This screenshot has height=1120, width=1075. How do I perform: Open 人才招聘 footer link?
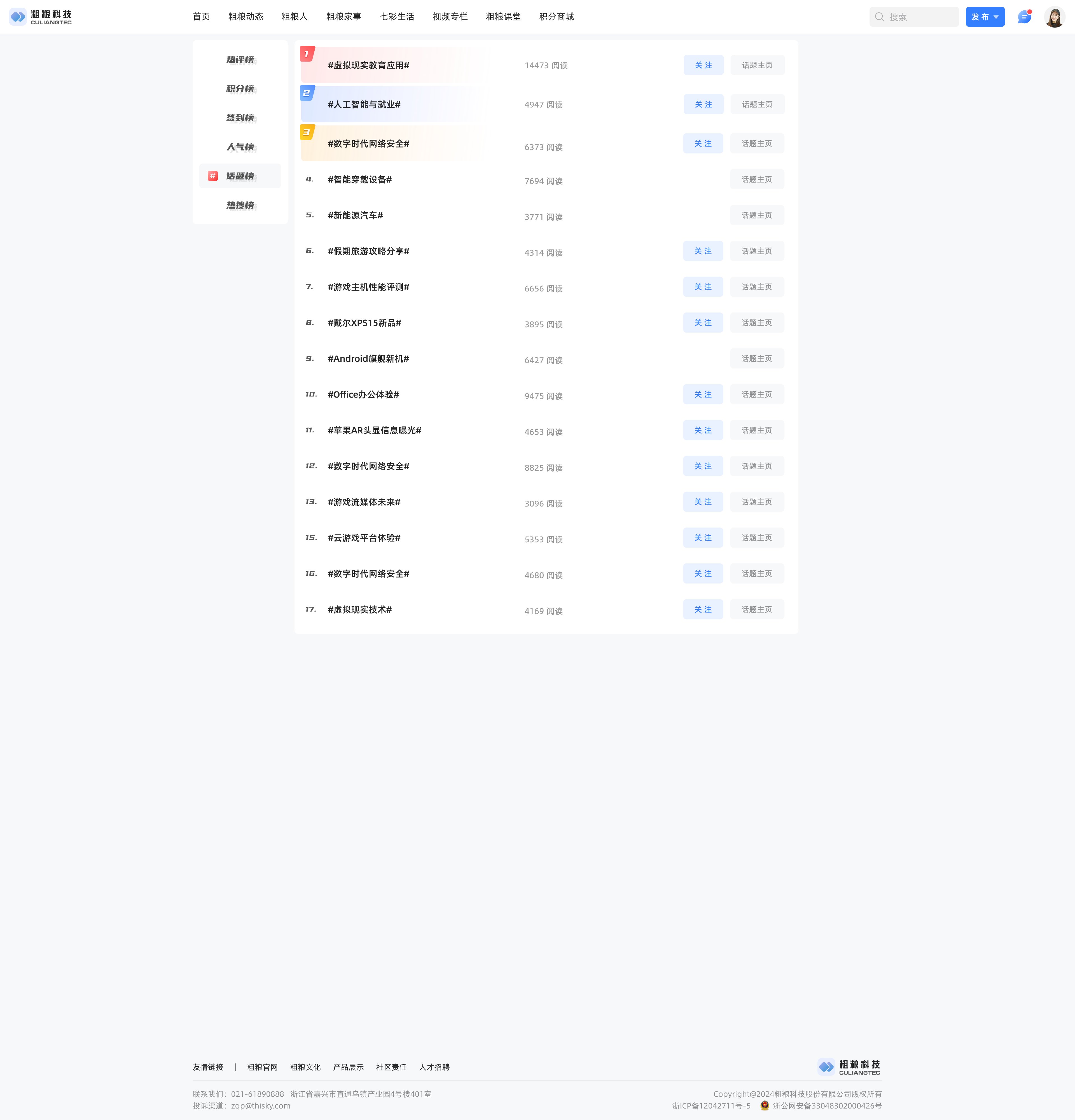point(434,1067)
